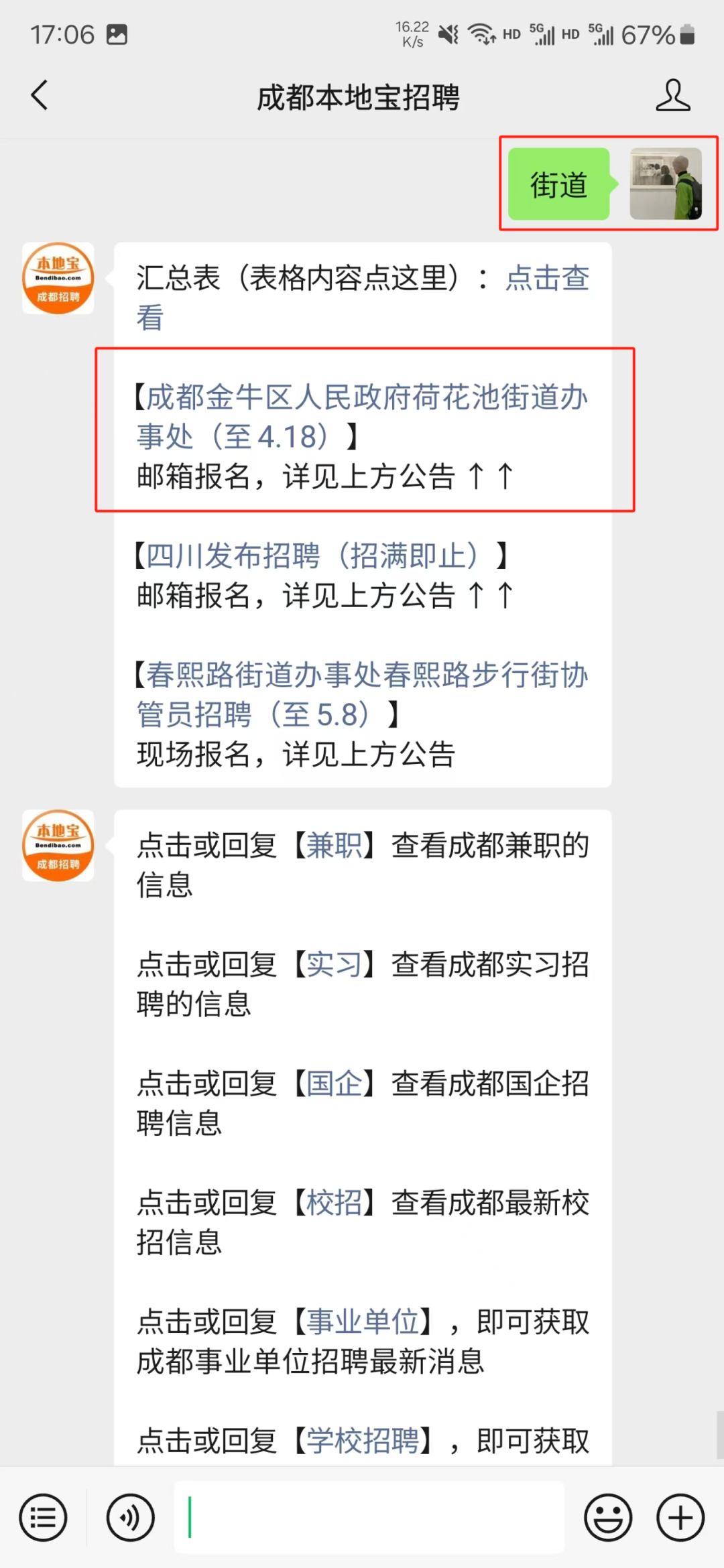Tap the 国企 keyword link
Screen dimensions: 724x1568
tap(334, 1084)
